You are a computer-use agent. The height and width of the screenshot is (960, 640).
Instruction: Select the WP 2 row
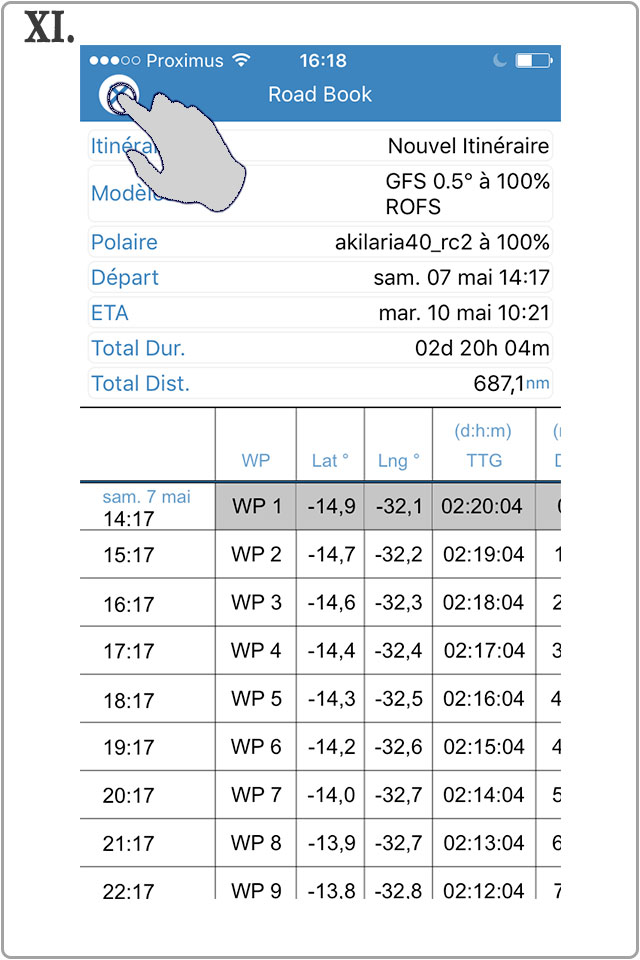coord(256,554)
